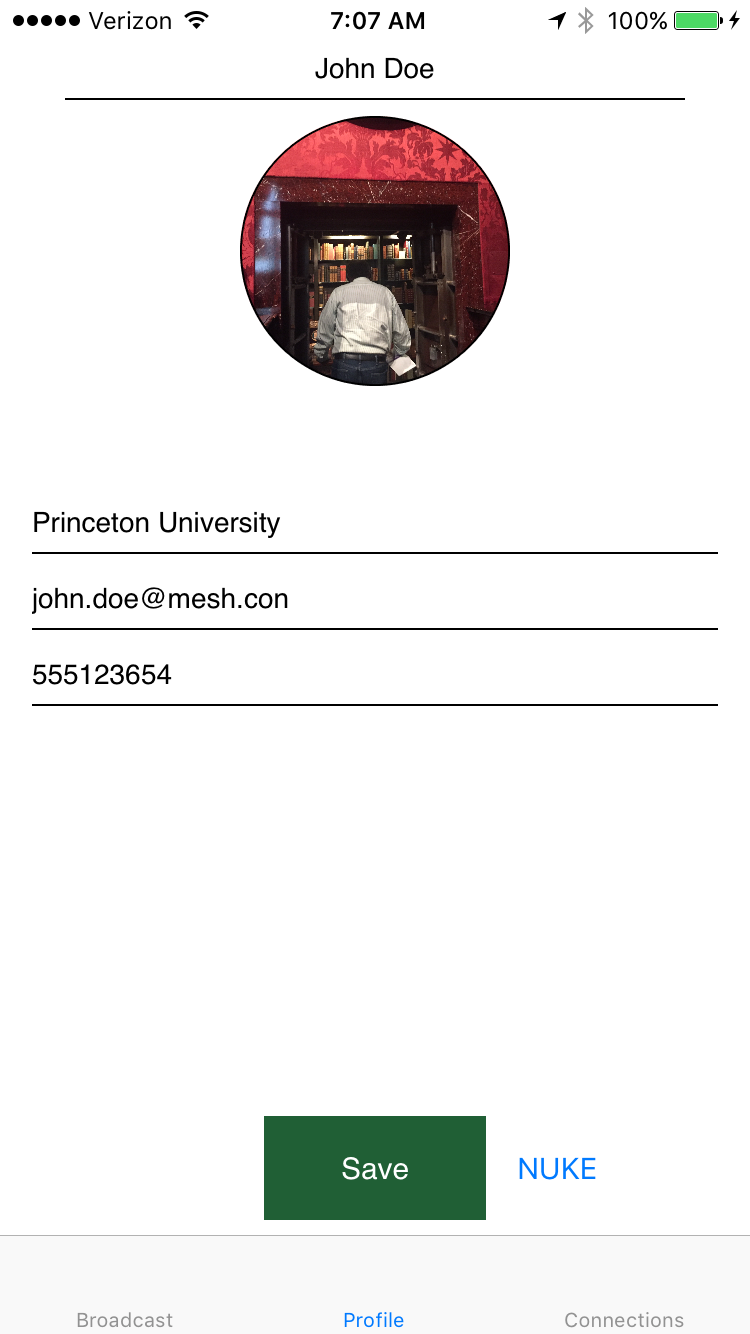Tap the circular profile photo

[x=375, y=251]
